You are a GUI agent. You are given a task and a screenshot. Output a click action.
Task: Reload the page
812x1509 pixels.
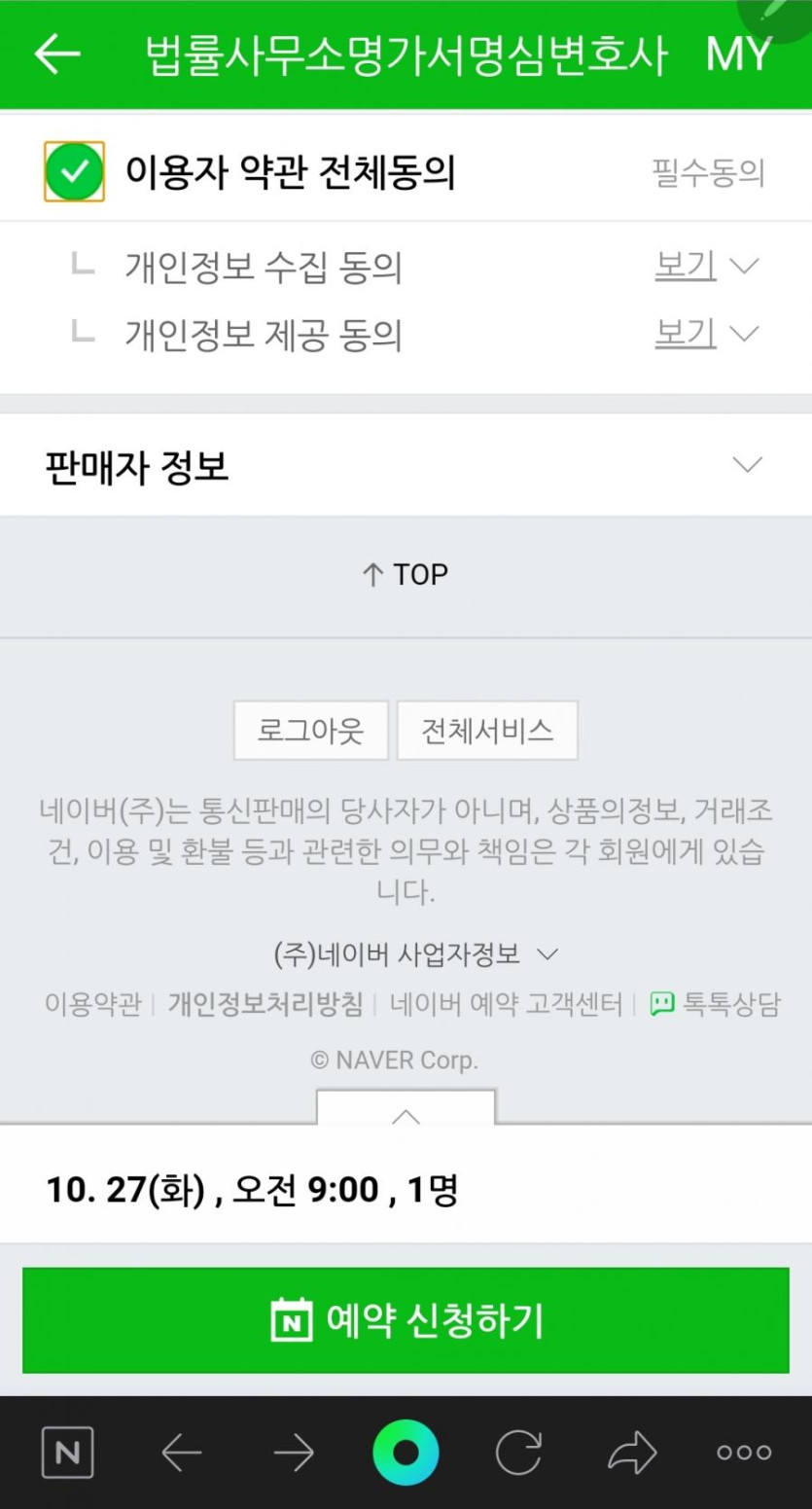(x=518, y=1453)
